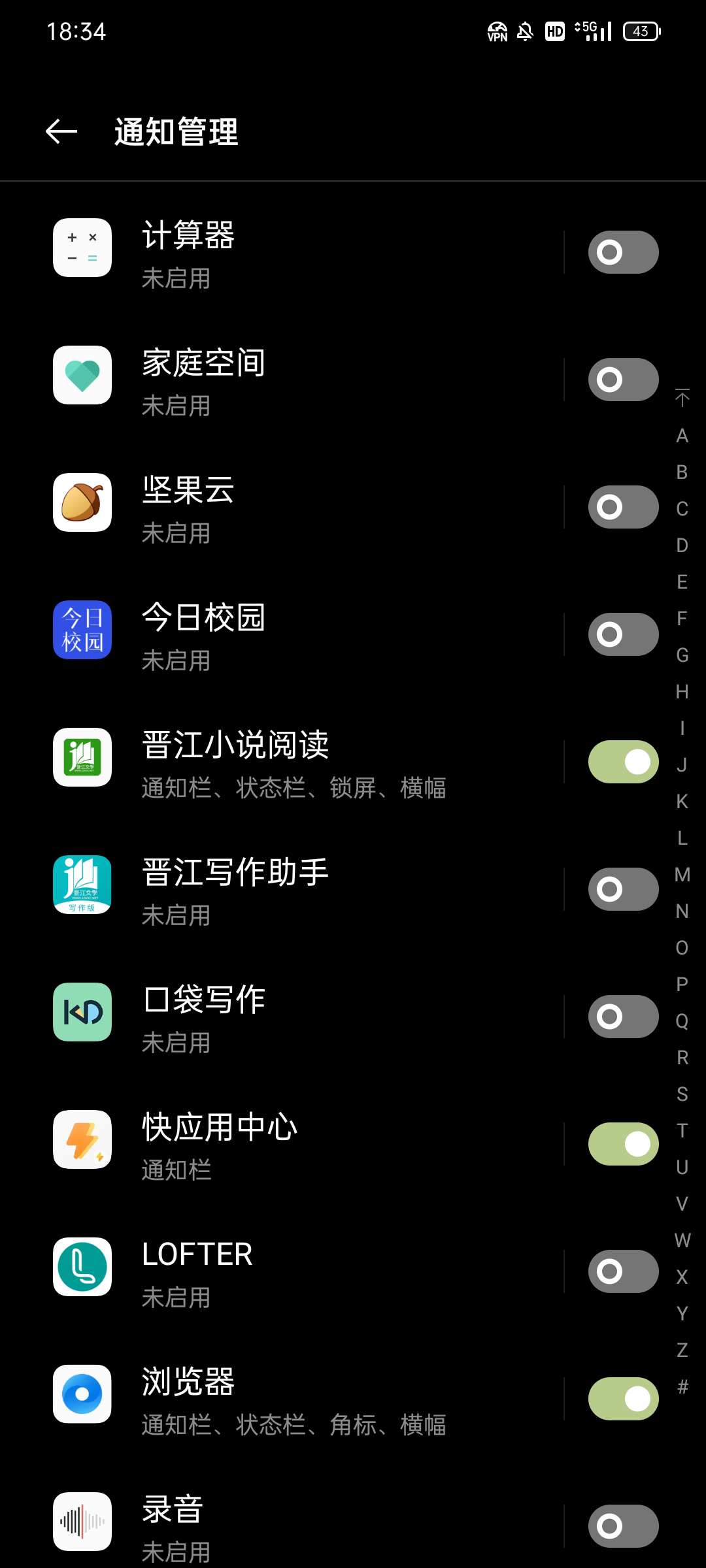The height and width of the screenshot is (1568, 706).
Task: Open LOFTER notification settings
Action: [307, 1271]
